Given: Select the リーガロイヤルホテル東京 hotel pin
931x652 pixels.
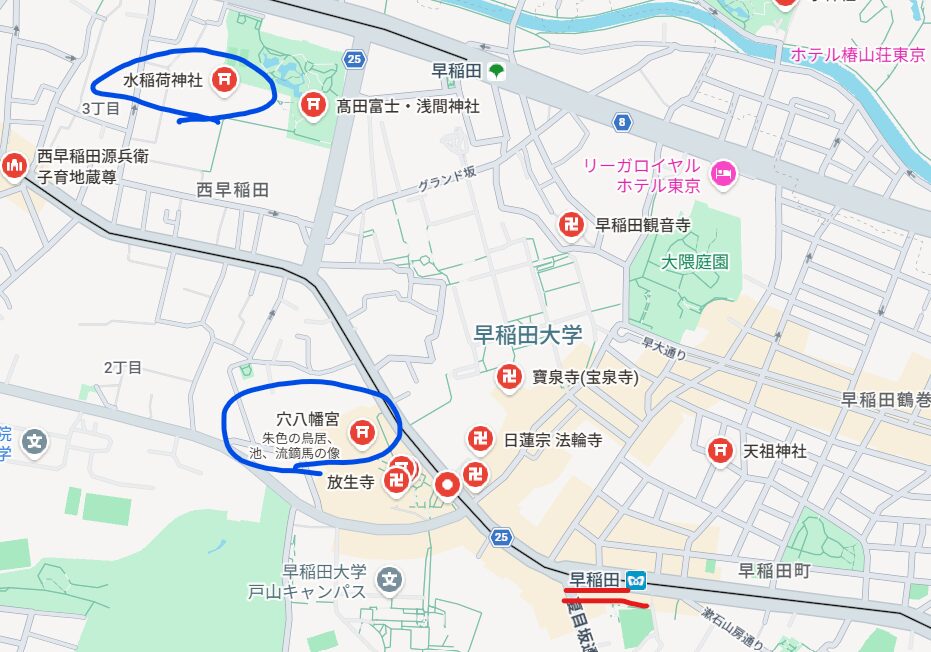Looking at the screenshot, I should tap(722, 174).
